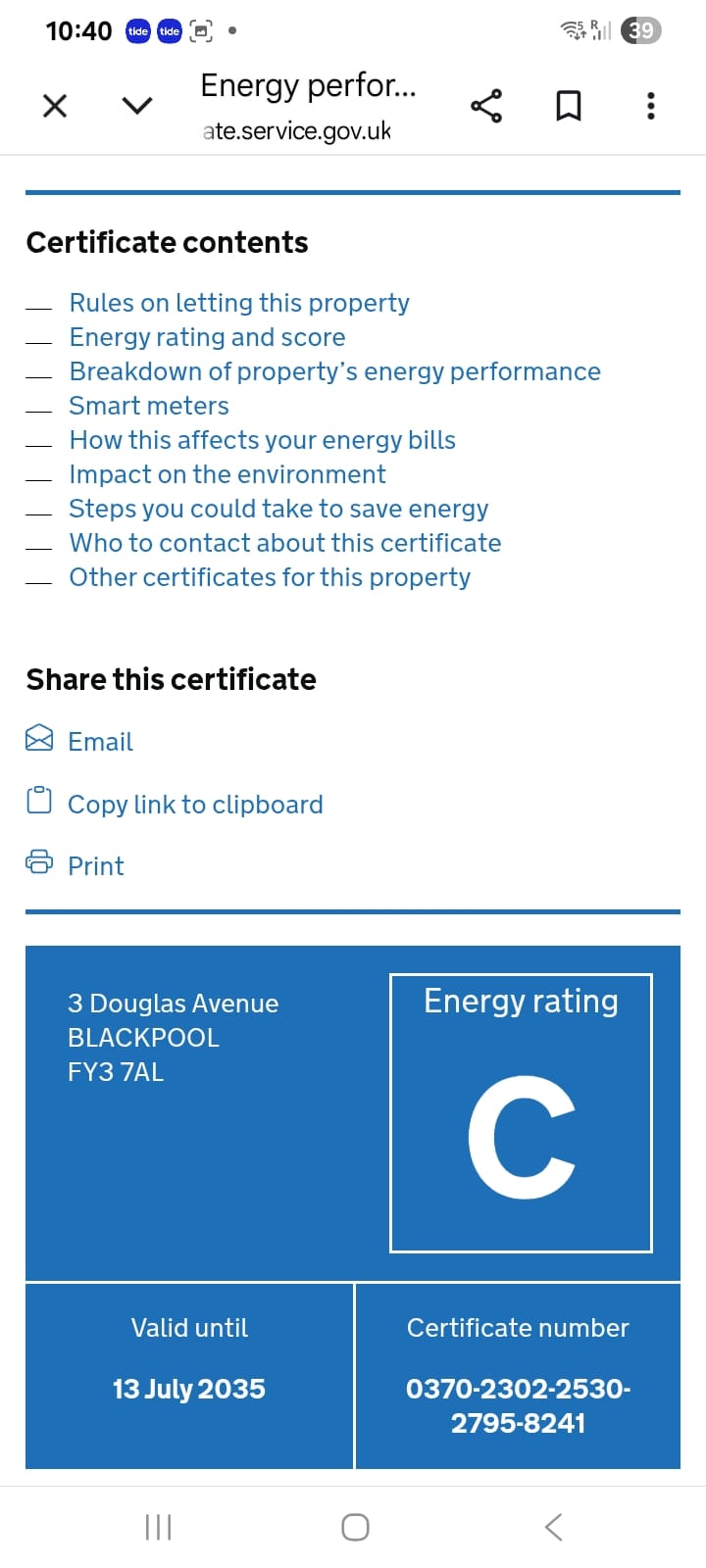Copy link to clipboard

[x=195, y=805]
